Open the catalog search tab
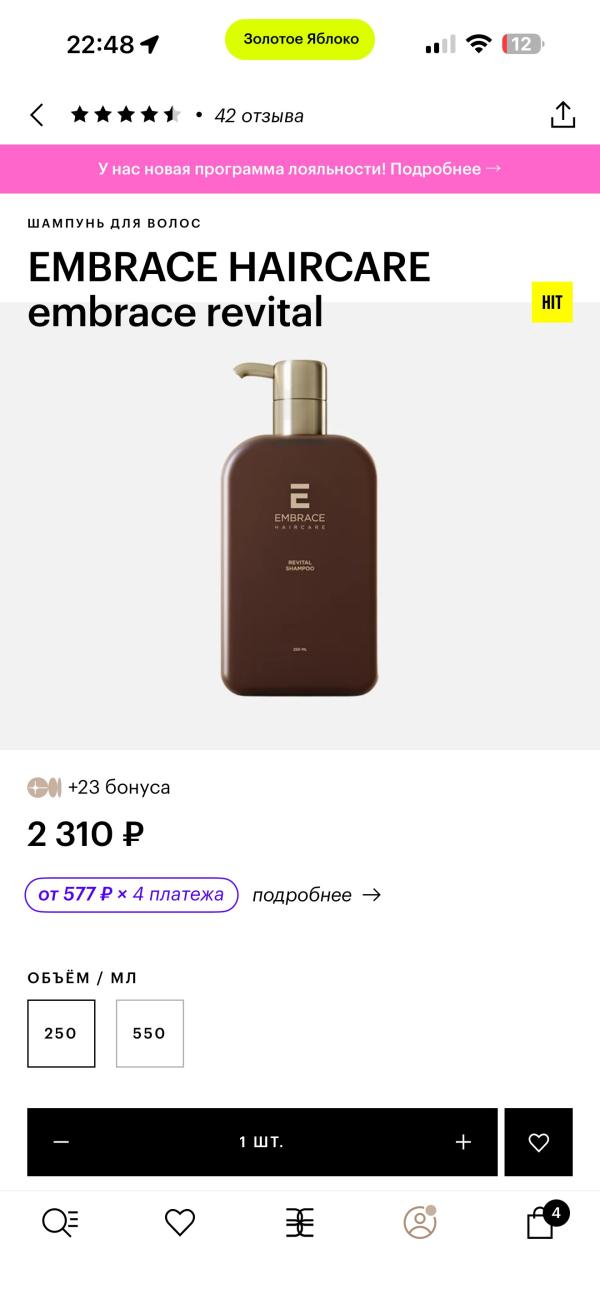Screen dimensions: 600x1303 [x=60, y=1222]
